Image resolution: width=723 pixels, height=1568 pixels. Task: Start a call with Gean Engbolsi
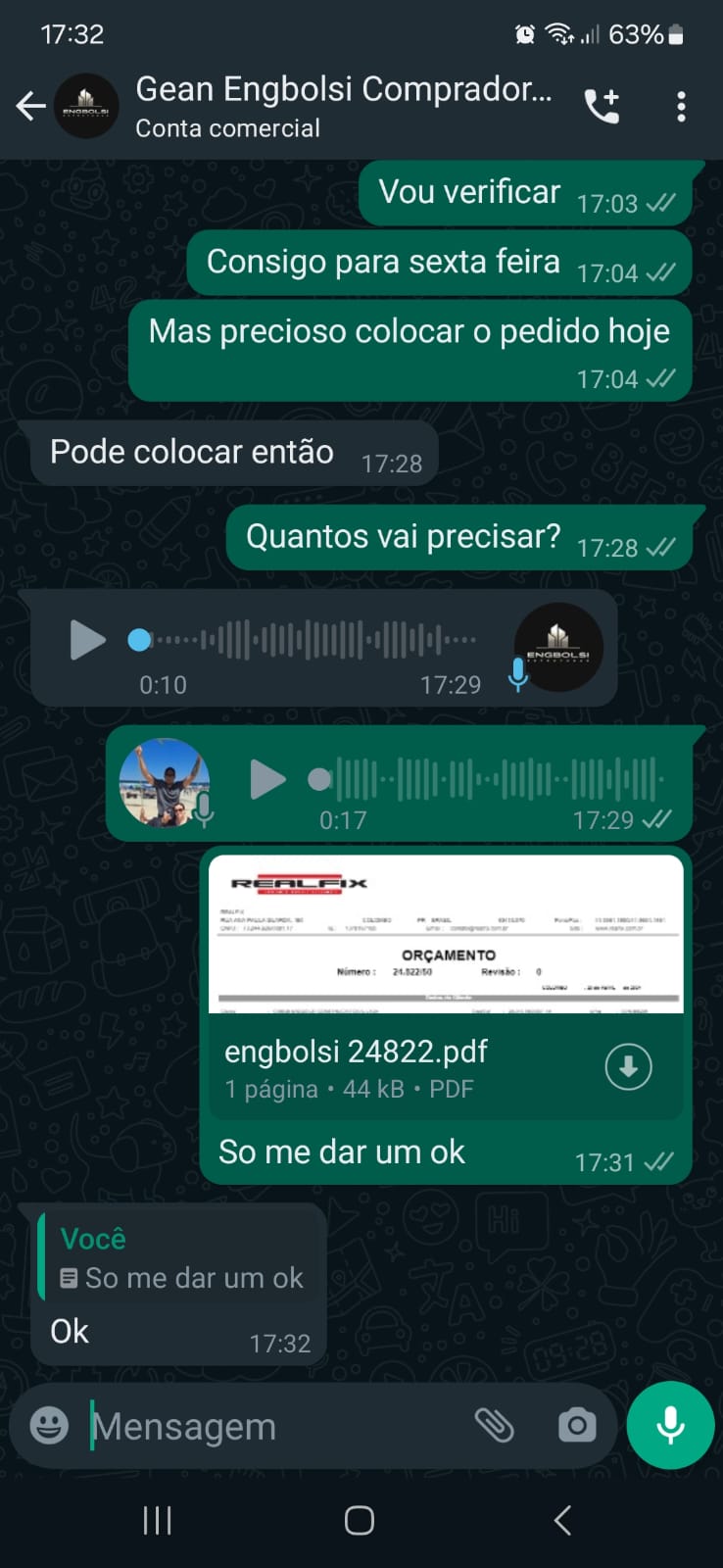pyautogui.click(x=602, y=106)
